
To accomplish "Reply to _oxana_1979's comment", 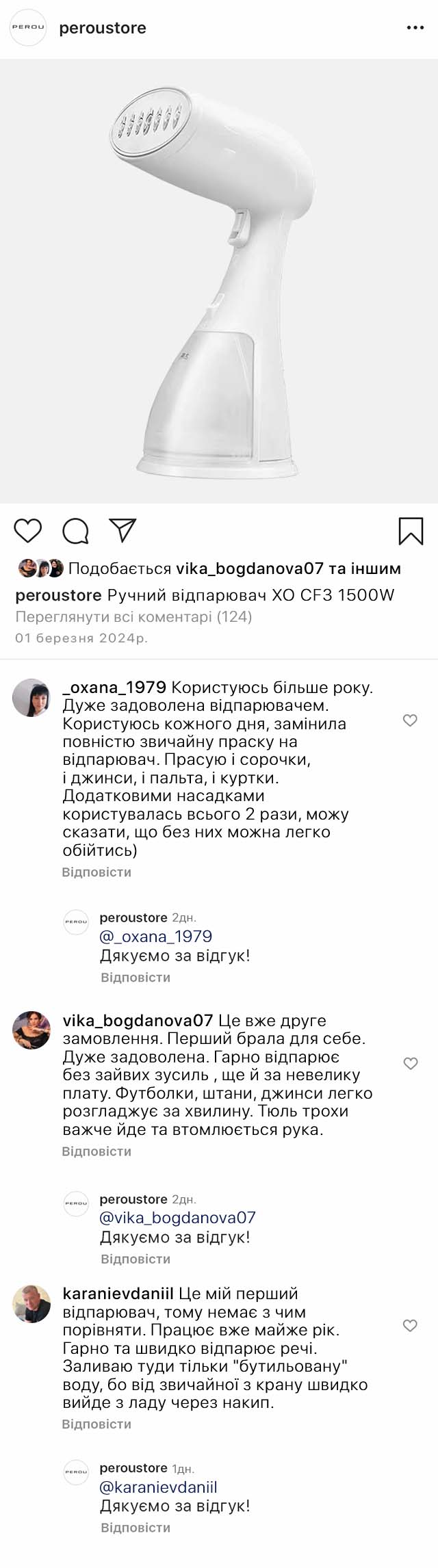I will click(x=96, y=872).
